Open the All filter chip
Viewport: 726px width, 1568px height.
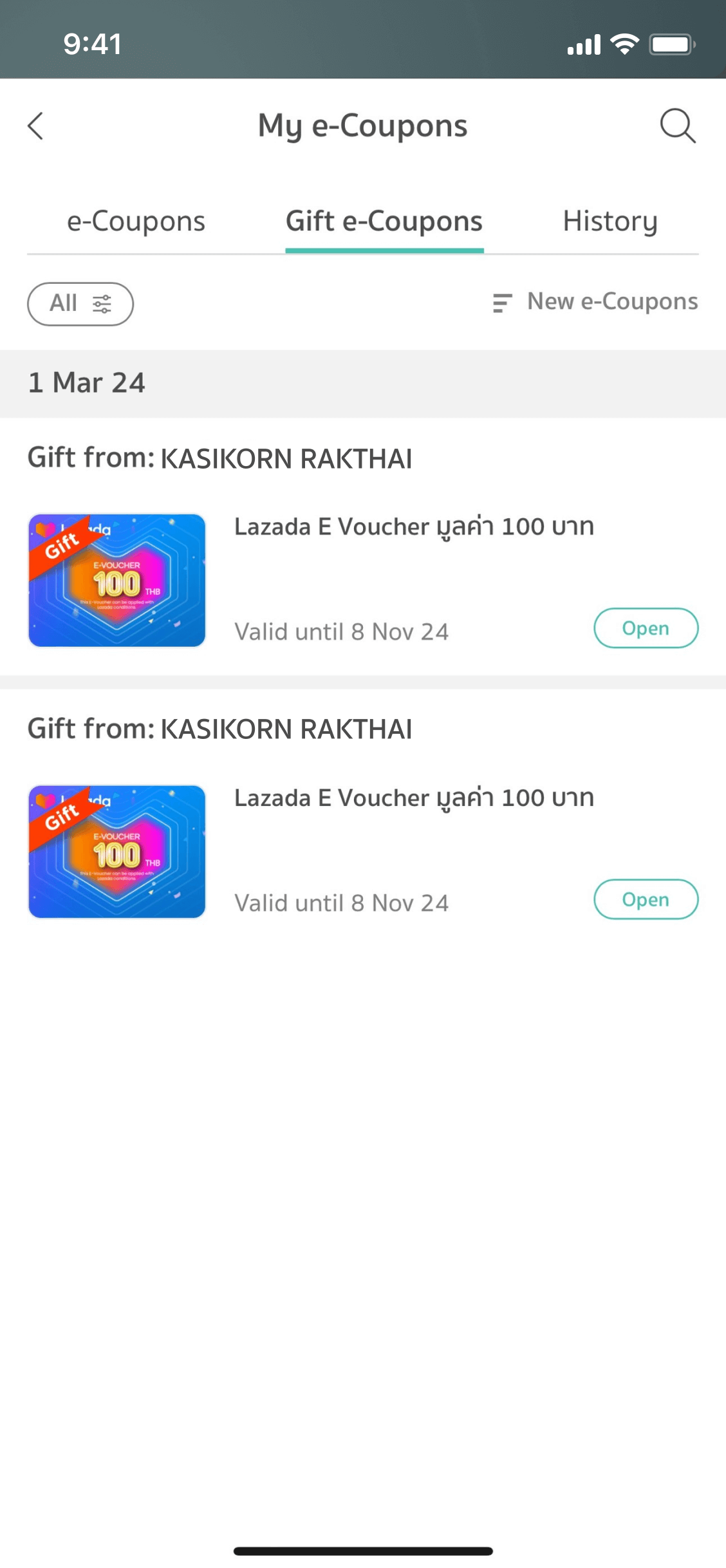pos(80,303)
